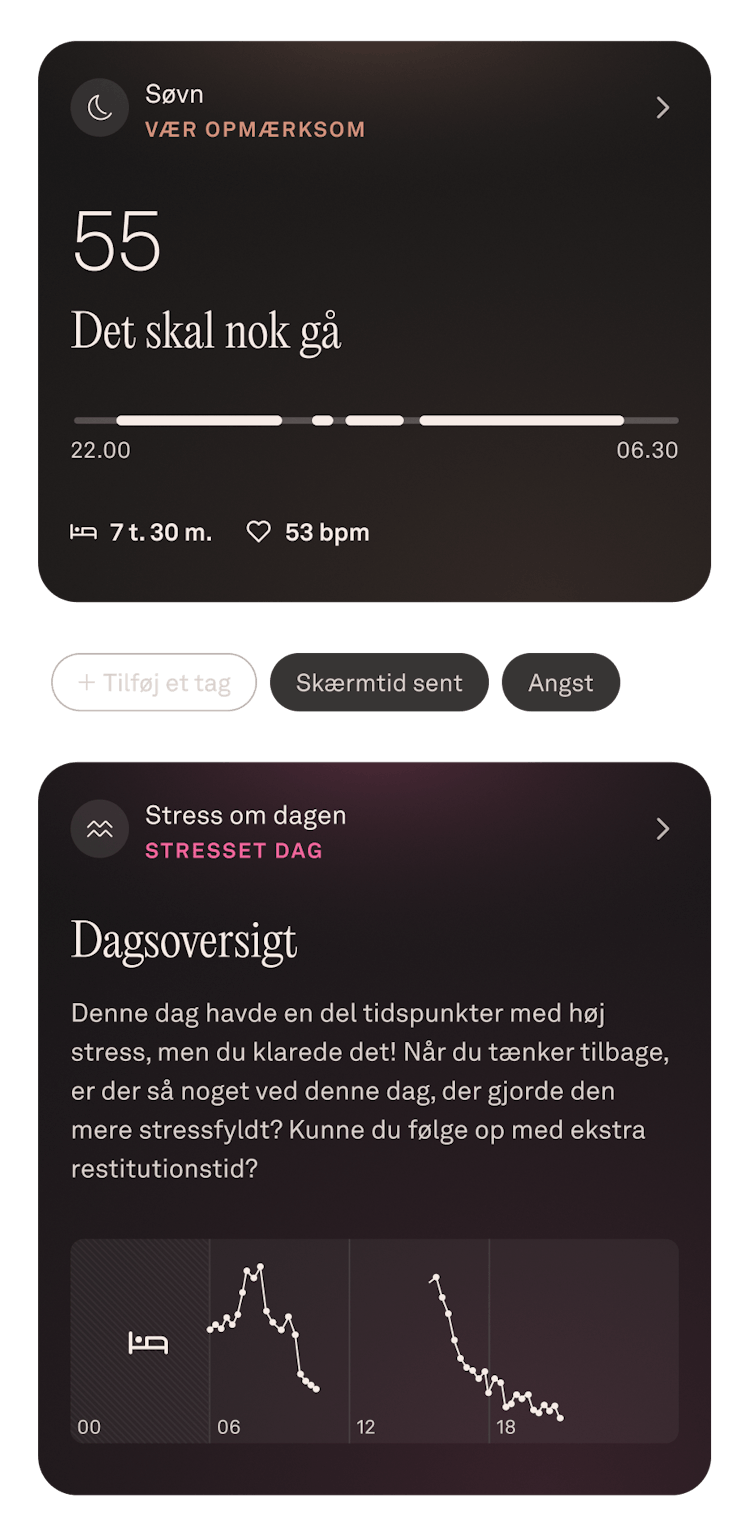This screenshot has height=1536, width=750.
Task: Toggle the Angst tag
Action: [x=560, y=683]
